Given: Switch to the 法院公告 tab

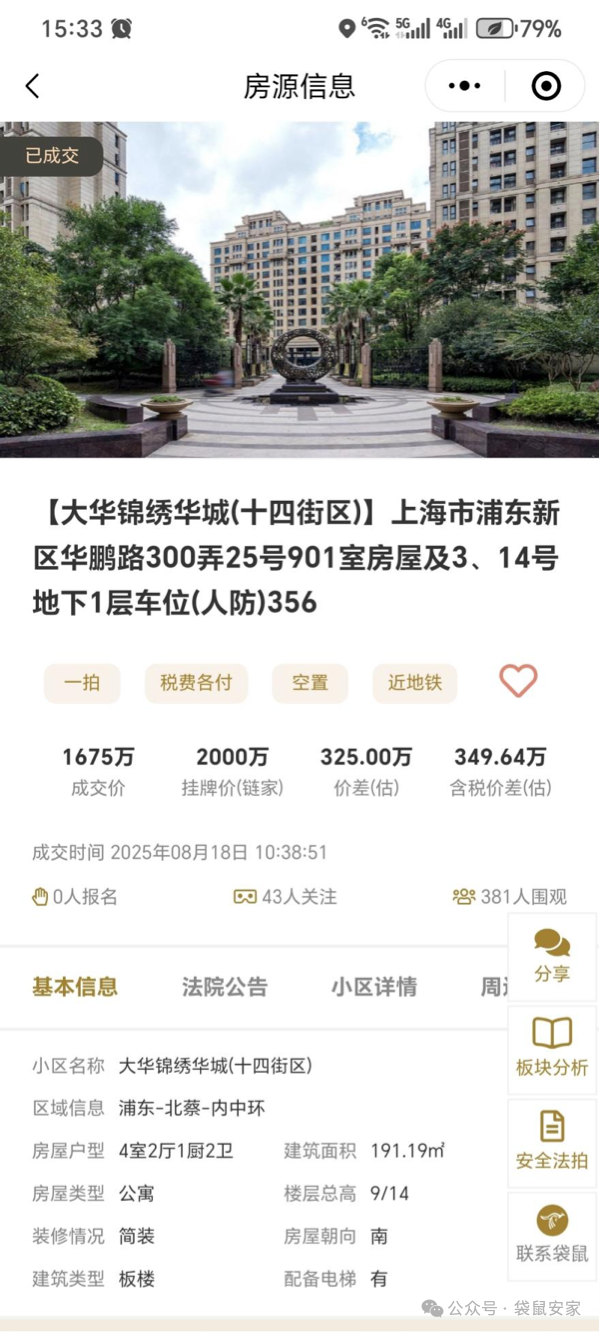Looking at the screenshot, I should tap(225, 987).
